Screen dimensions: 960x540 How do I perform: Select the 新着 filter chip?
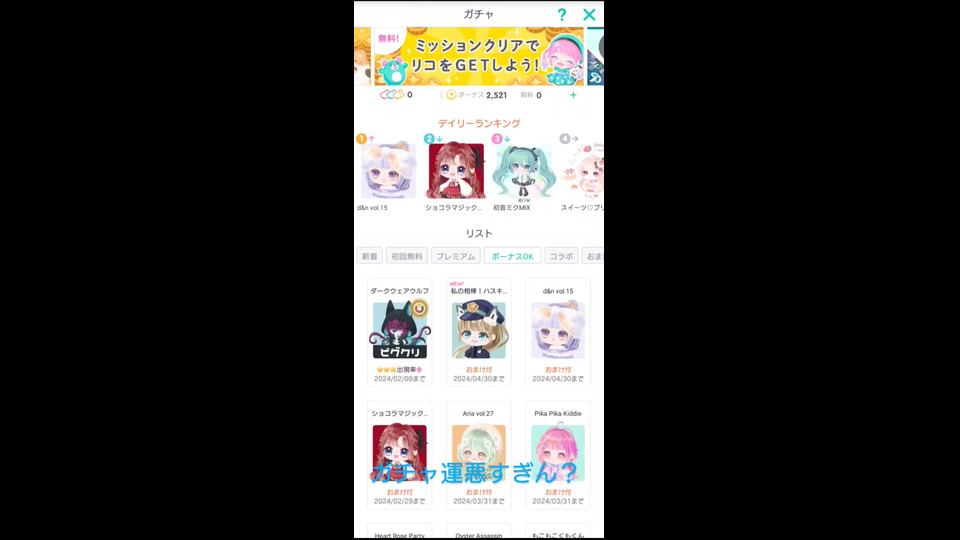[x=369, y=256]
